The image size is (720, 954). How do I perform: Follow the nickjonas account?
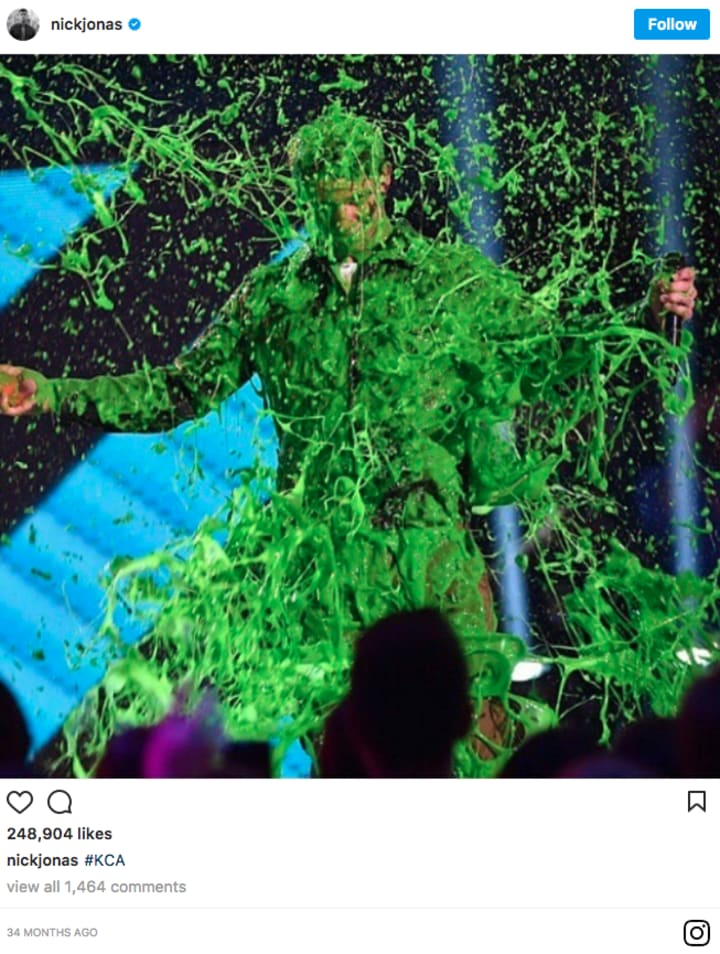pyautogui.click(x=671, y=24)
